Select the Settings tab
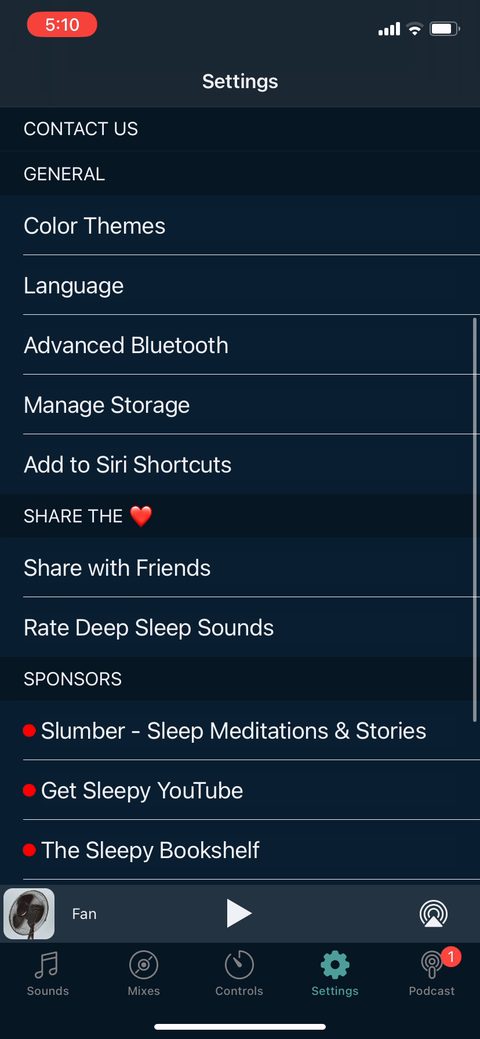Viewport: 480px width, 1039px height. tap(335, 974)
